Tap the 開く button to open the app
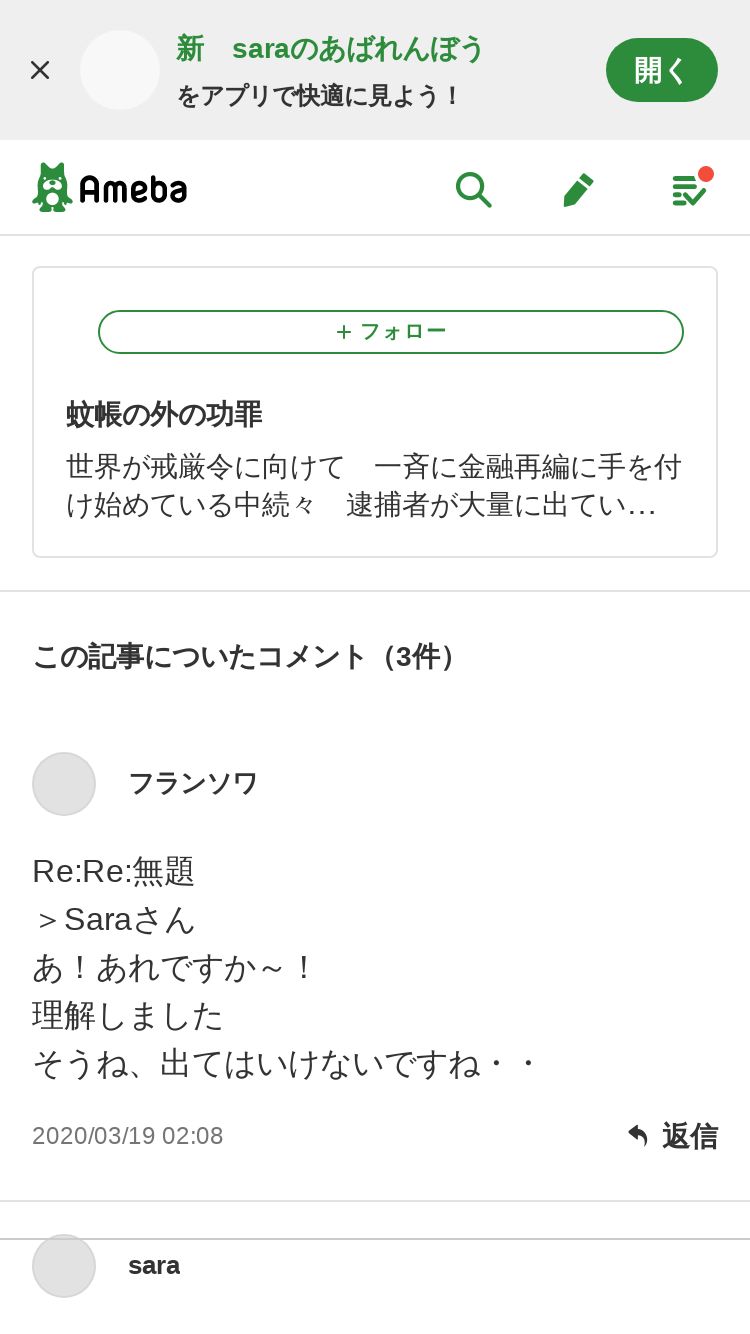Viewport: 750px width, 1334px height. click(x=661, y=70)
